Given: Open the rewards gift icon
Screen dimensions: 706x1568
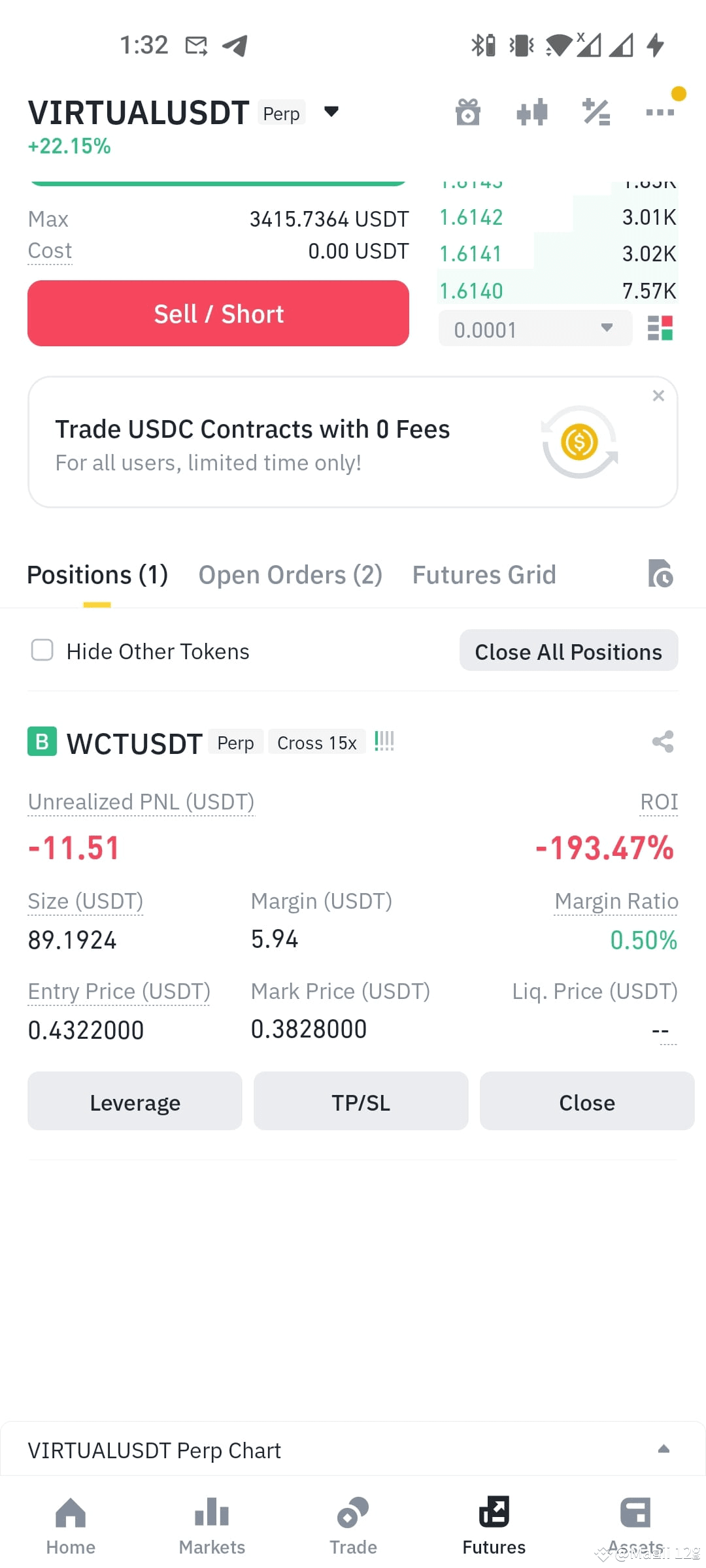Looking at the screenshot, I should (468, 112).
